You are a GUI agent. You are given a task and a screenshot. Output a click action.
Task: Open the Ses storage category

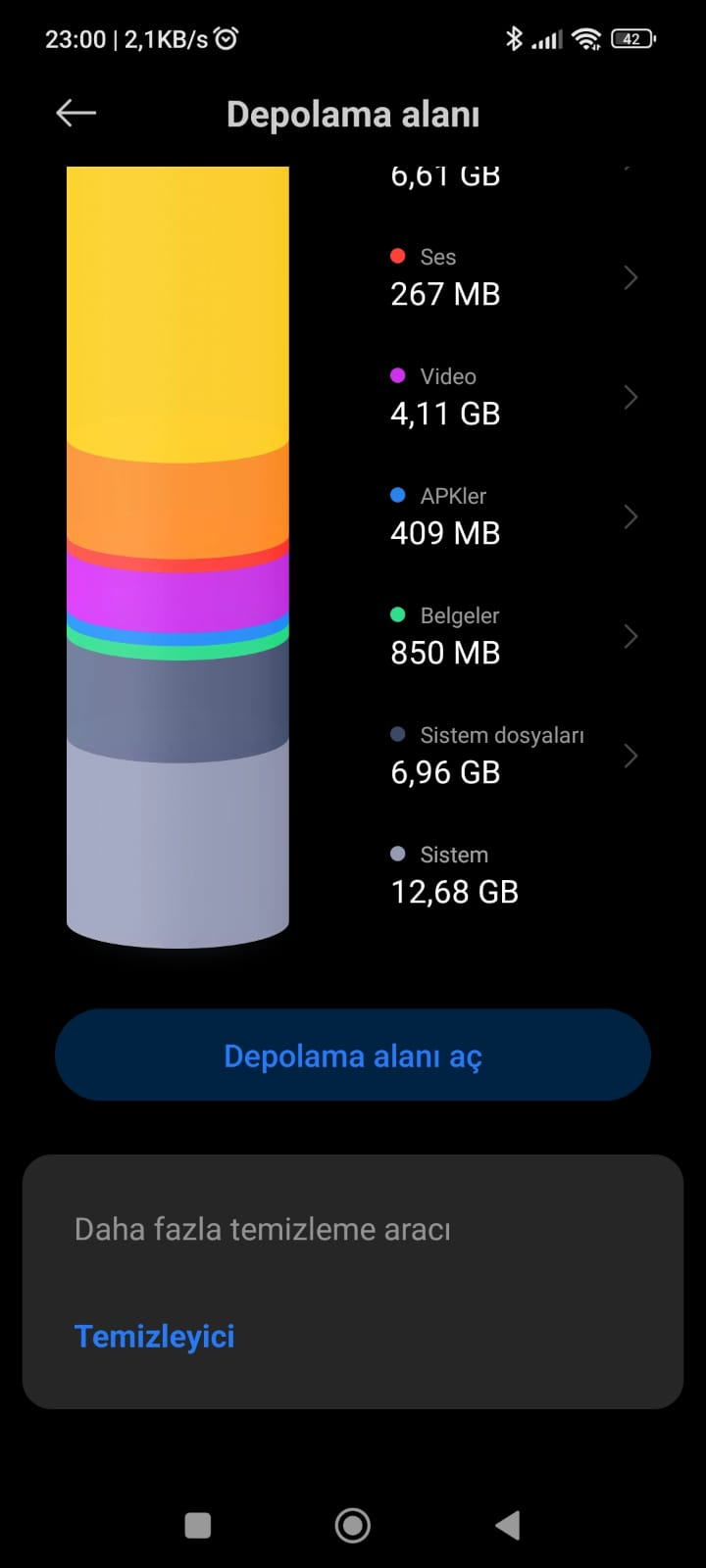pyautogui.click(x=510, y=277)
